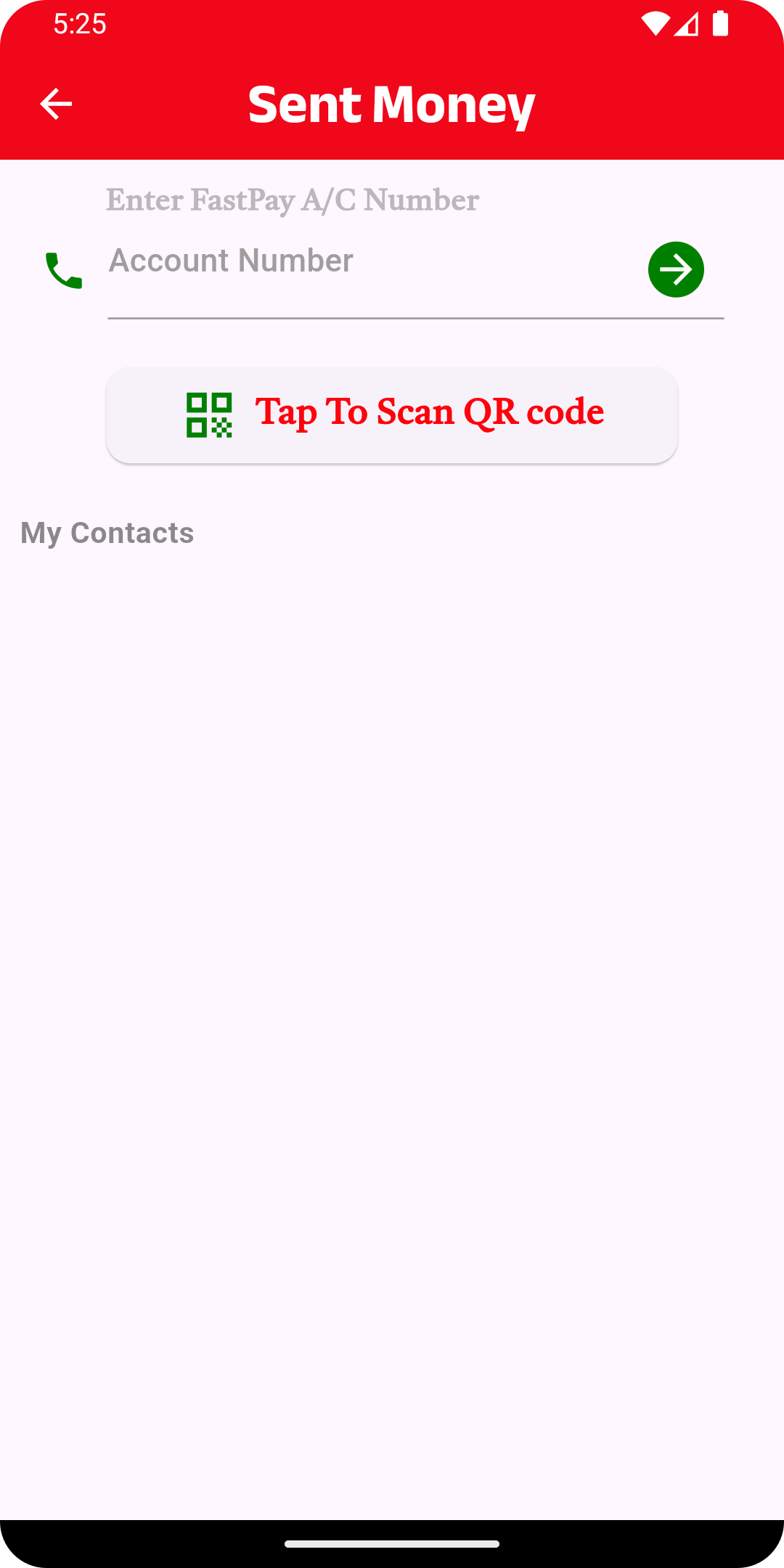This screenshot has height=1568, width=784.
Task: Open the Wi-Fi status icon
Action: tap(656, 23)
